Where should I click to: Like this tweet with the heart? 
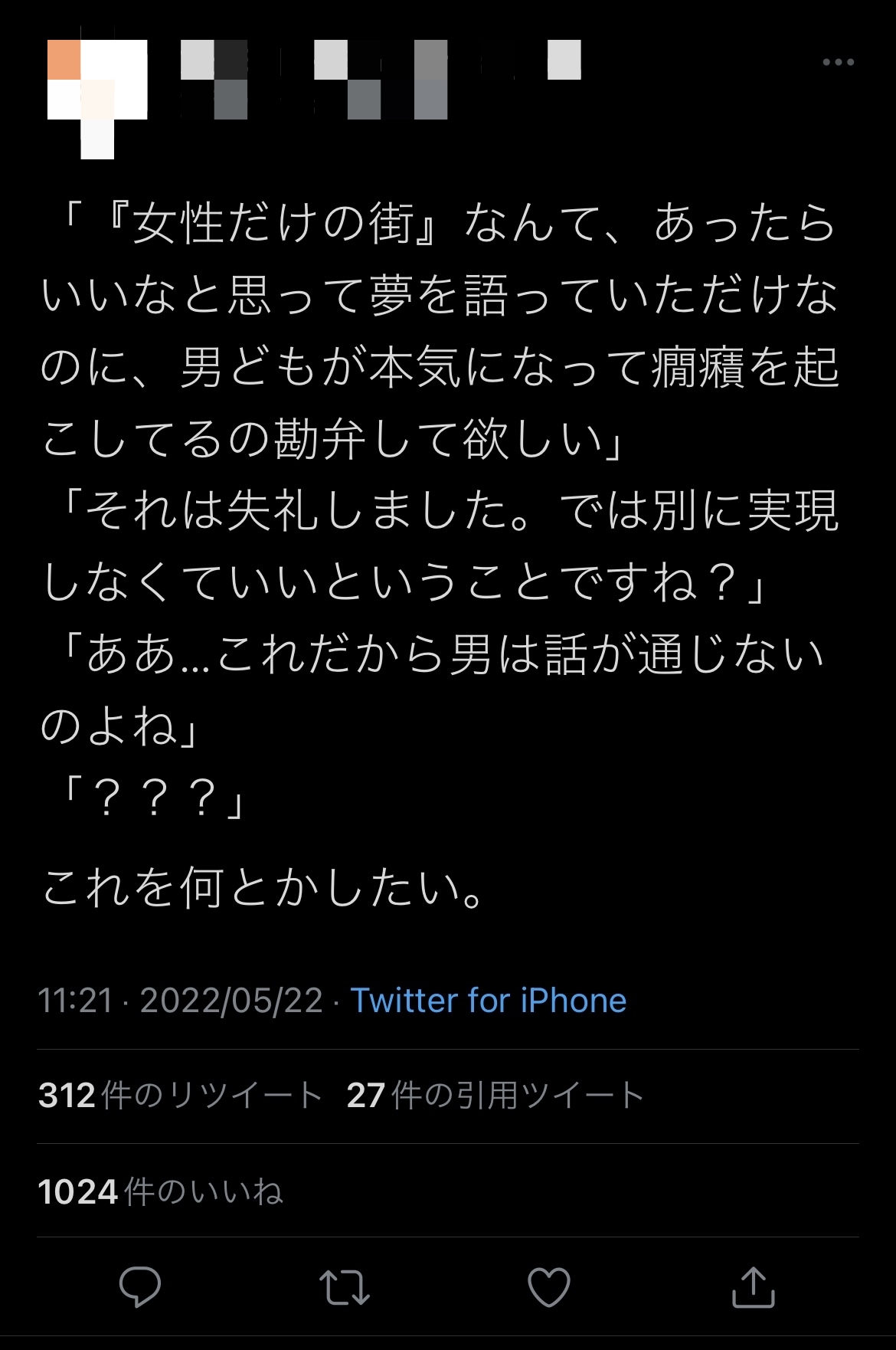(549, 1286)
